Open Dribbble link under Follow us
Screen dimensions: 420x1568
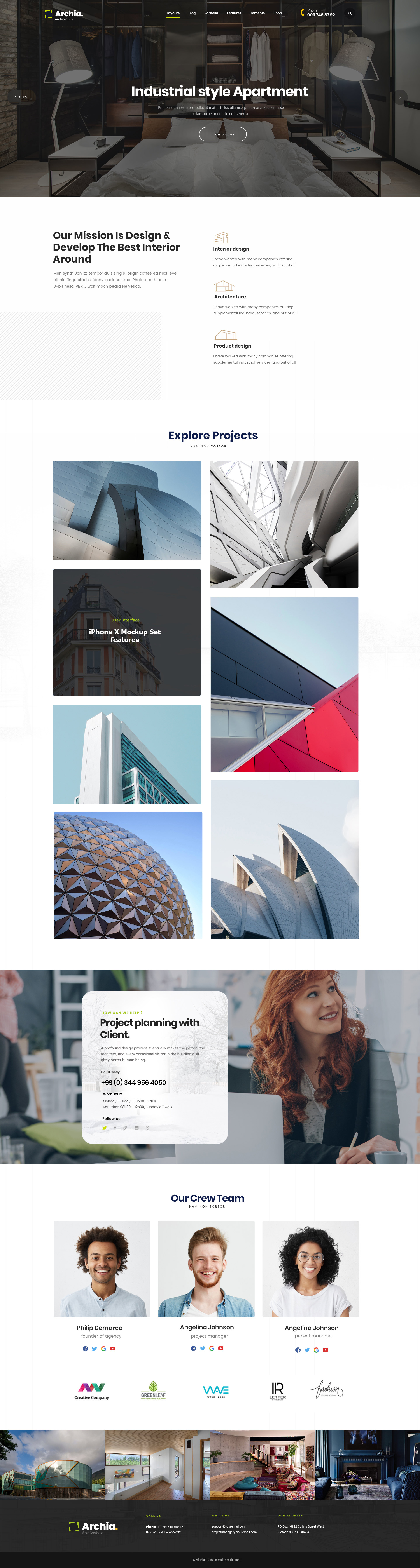[x=147, y=1128]
